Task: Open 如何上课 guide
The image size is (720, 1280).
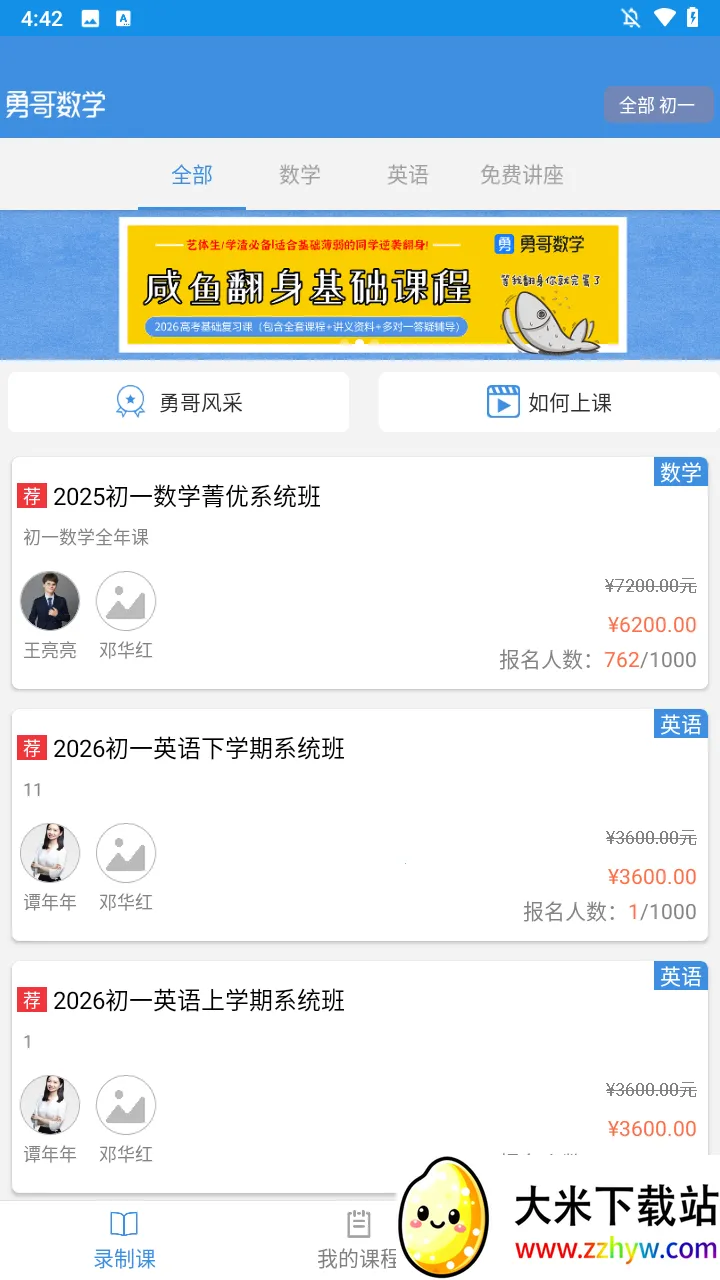Action: click(549, 403)
